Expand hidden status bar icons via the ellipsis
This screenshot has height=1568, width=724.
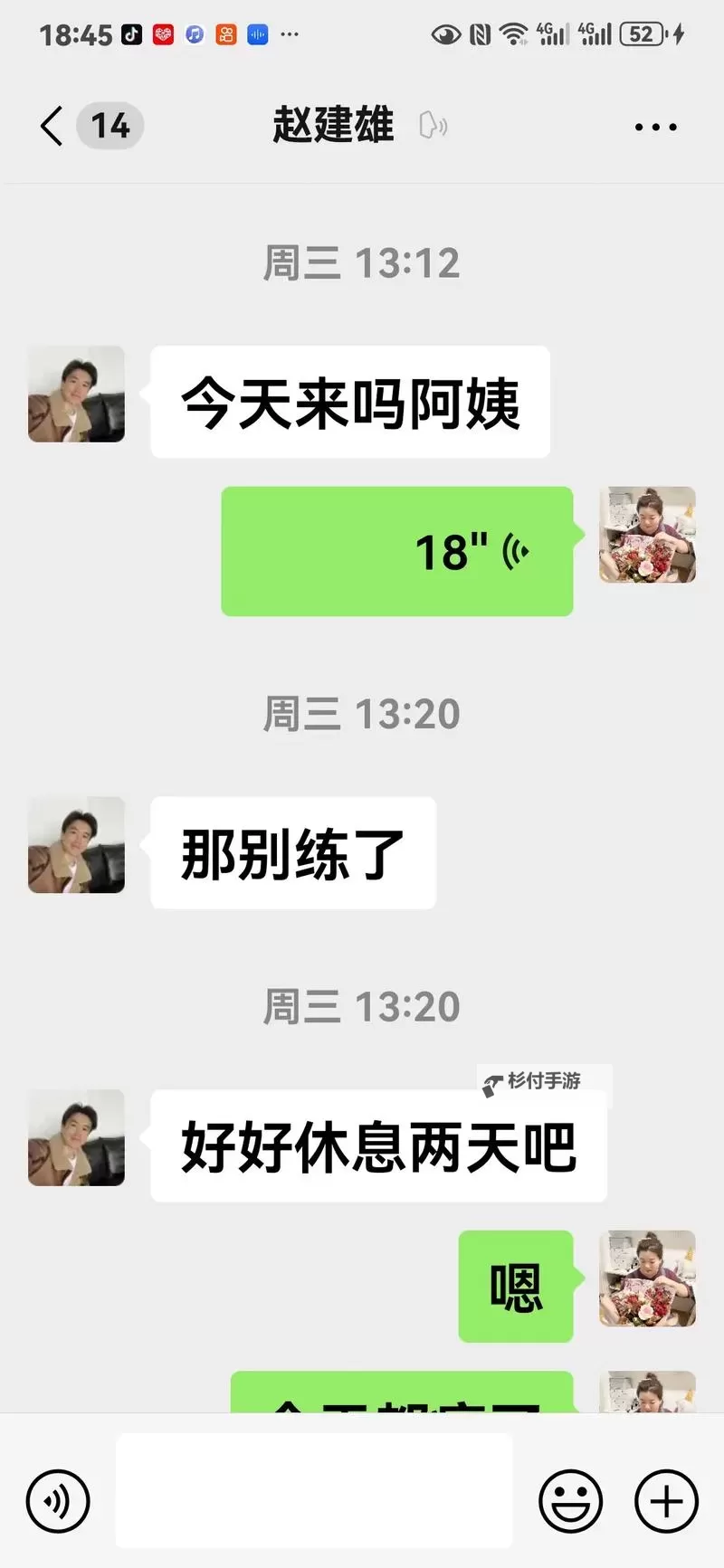[290, 36]
